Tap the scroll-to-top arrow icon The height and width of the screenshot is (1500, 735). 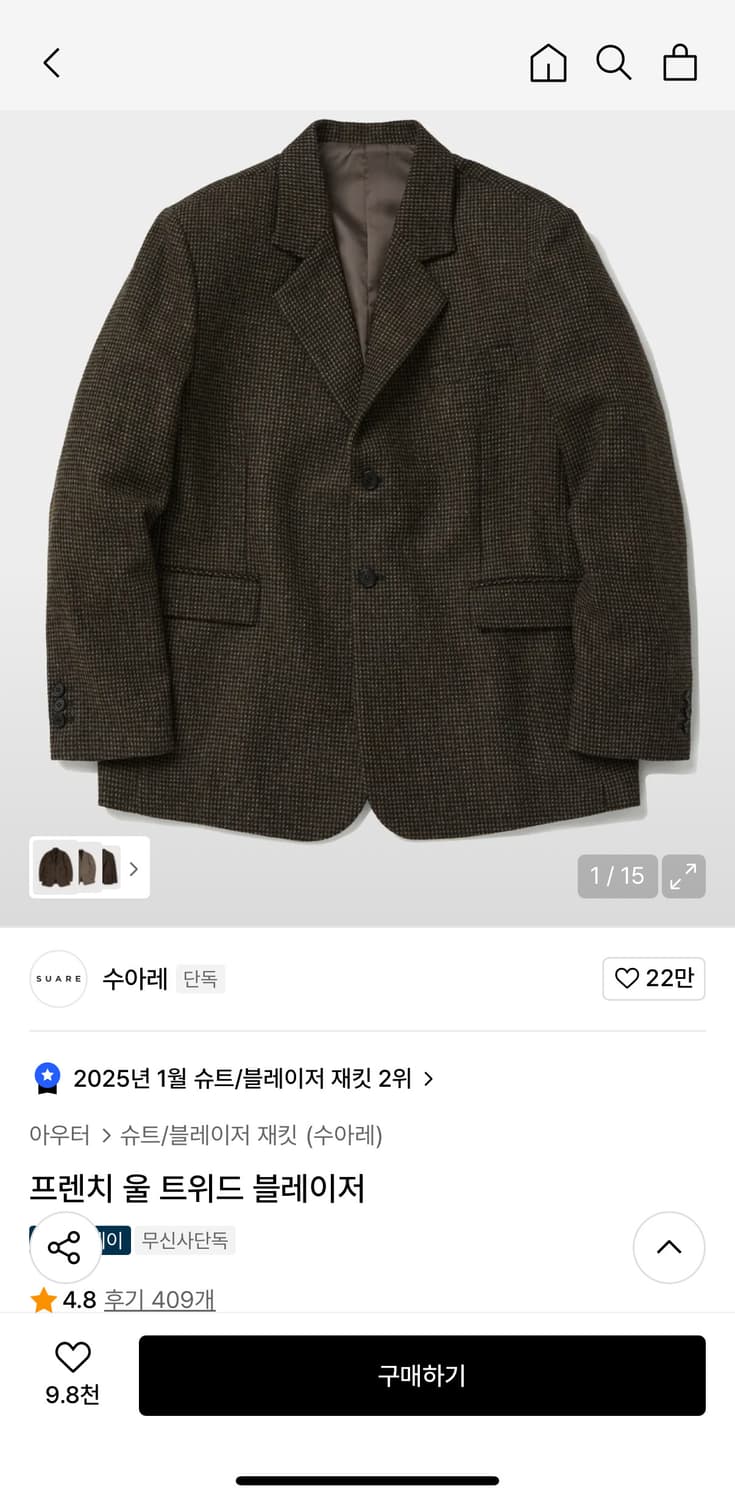[669, 1248]
